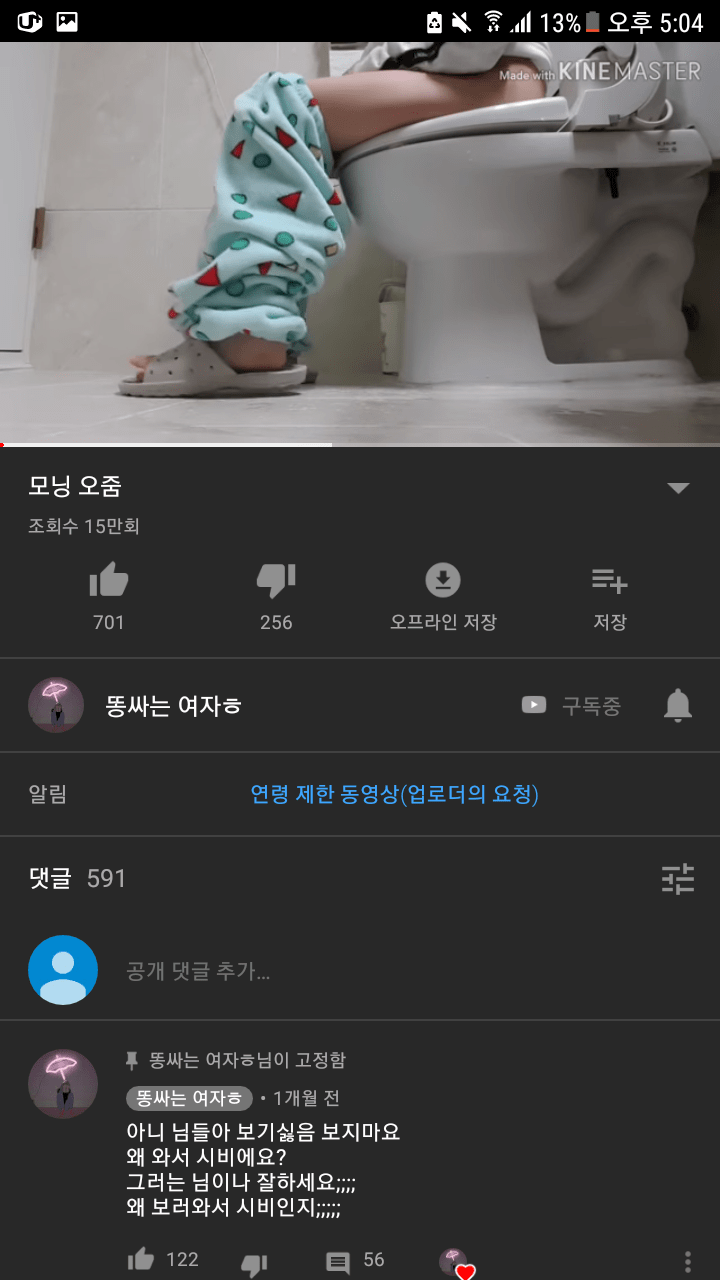The image size is (720, 1280).
Task: Like the pinned comment with 122 likes
Action: click(x=143, y=1261)
